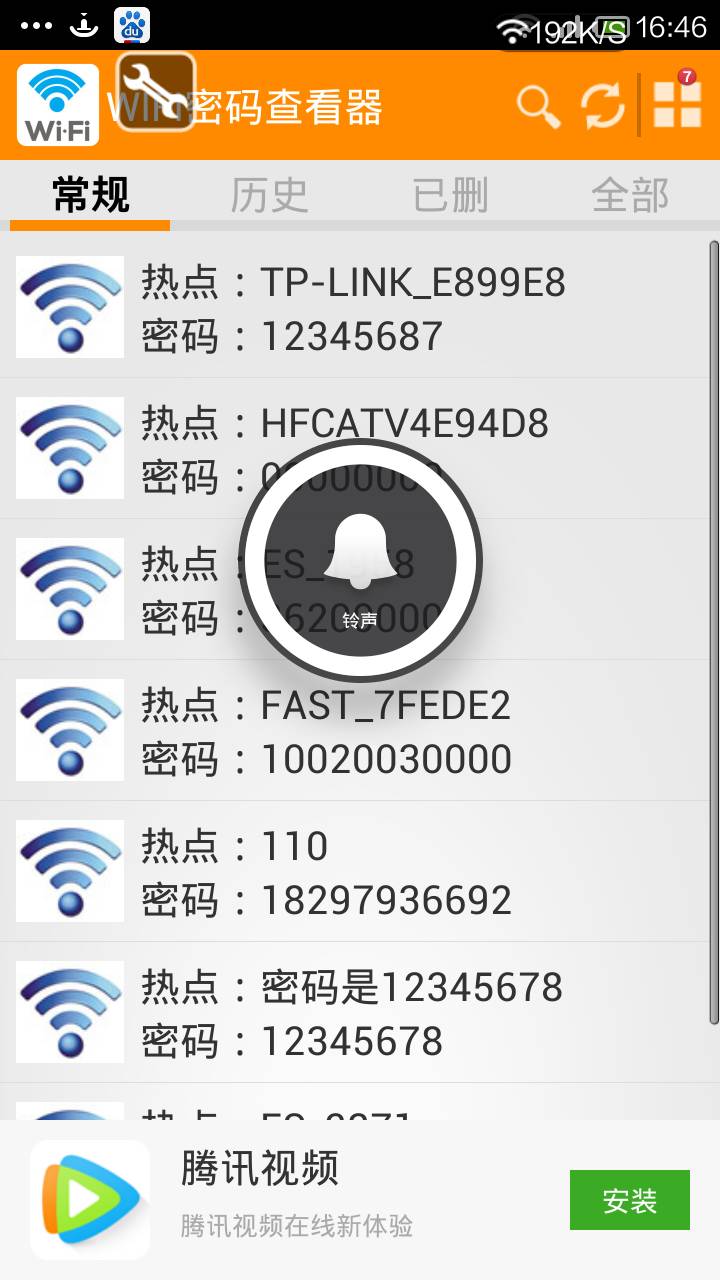Tap the Baidu icon in the status bar

[130, 25]
